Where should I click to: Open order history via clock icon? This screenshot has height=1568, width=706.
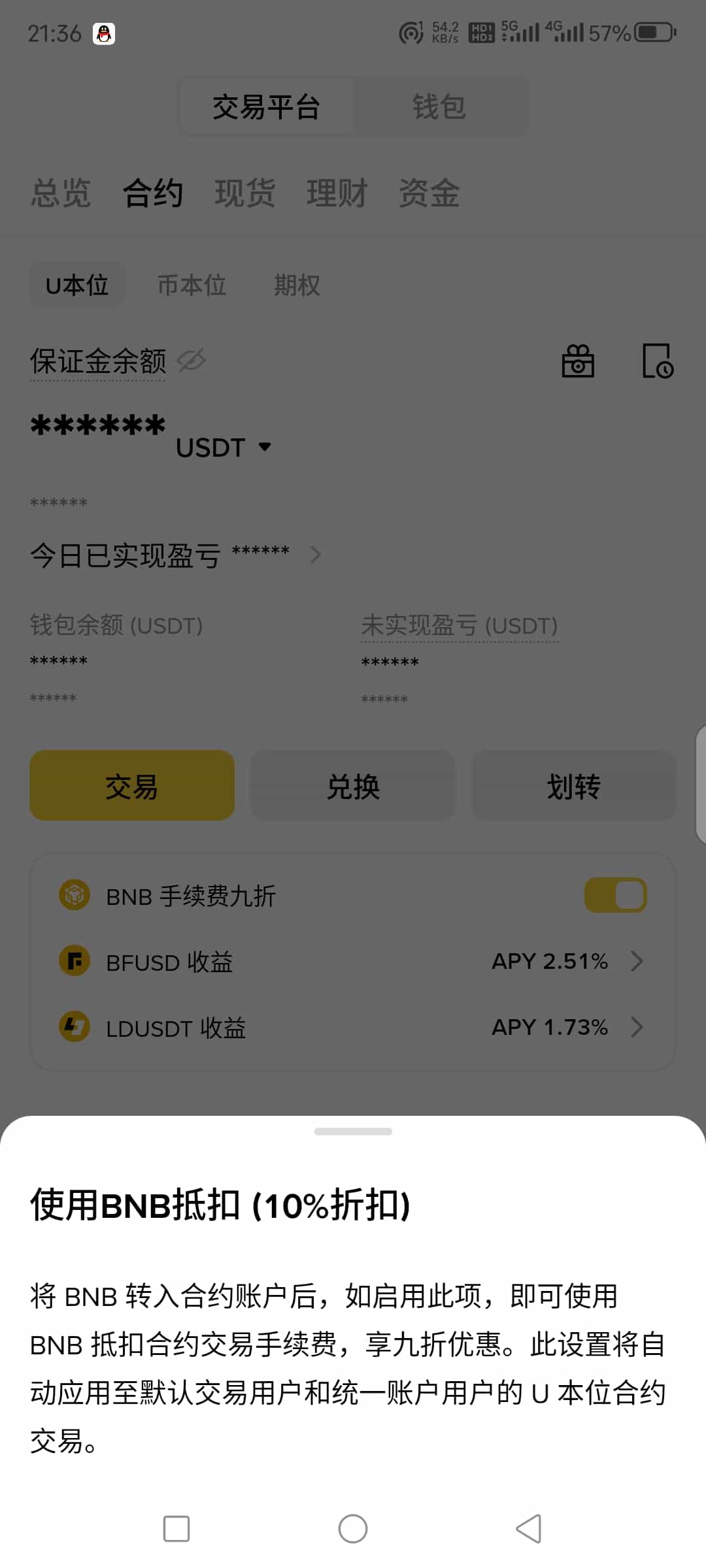click(x=660, y=361)
